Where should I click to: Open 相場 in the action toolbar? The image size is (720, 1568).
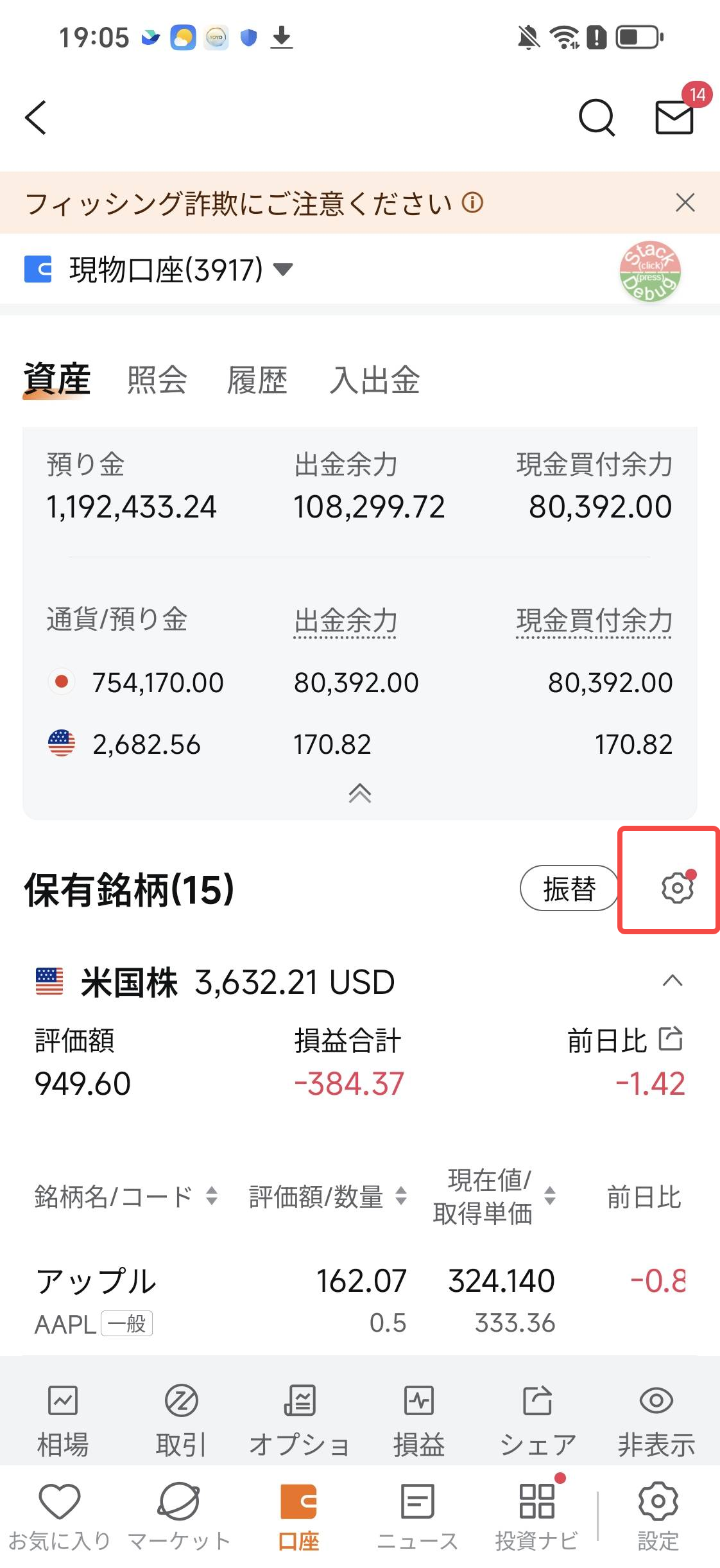(x=63, y=1422)
